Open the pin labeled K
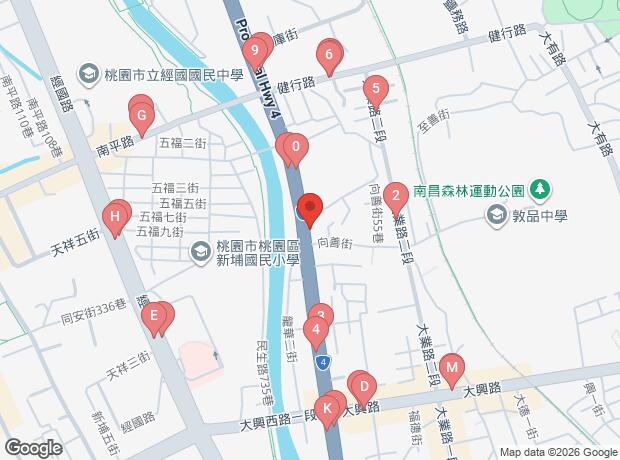This screenshot has width=620, height=460. pyautogui.click(x=326, y=409)
